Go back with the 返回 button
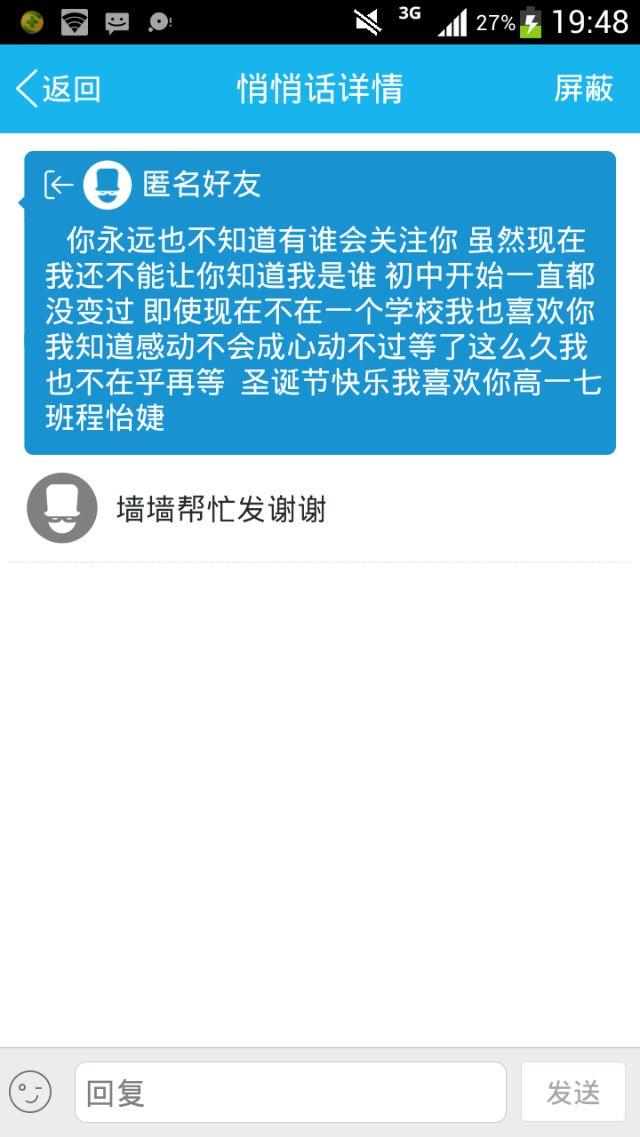The height and width of the screenshot is (1137, 640). tap(58, 89)
